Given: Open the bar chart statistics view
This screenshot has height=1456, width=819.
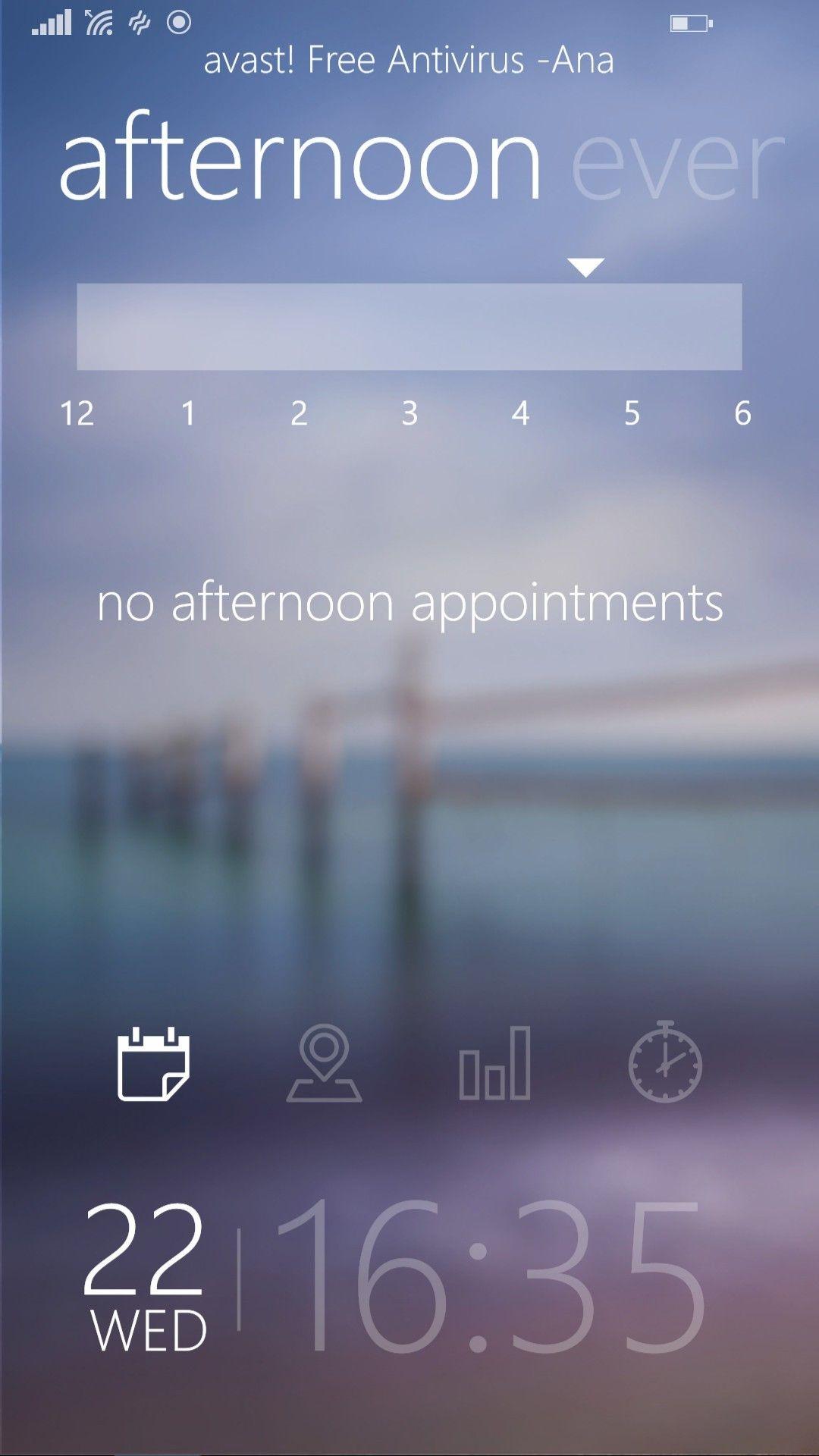Looking at the screenshot, I should coord(497,1062).
